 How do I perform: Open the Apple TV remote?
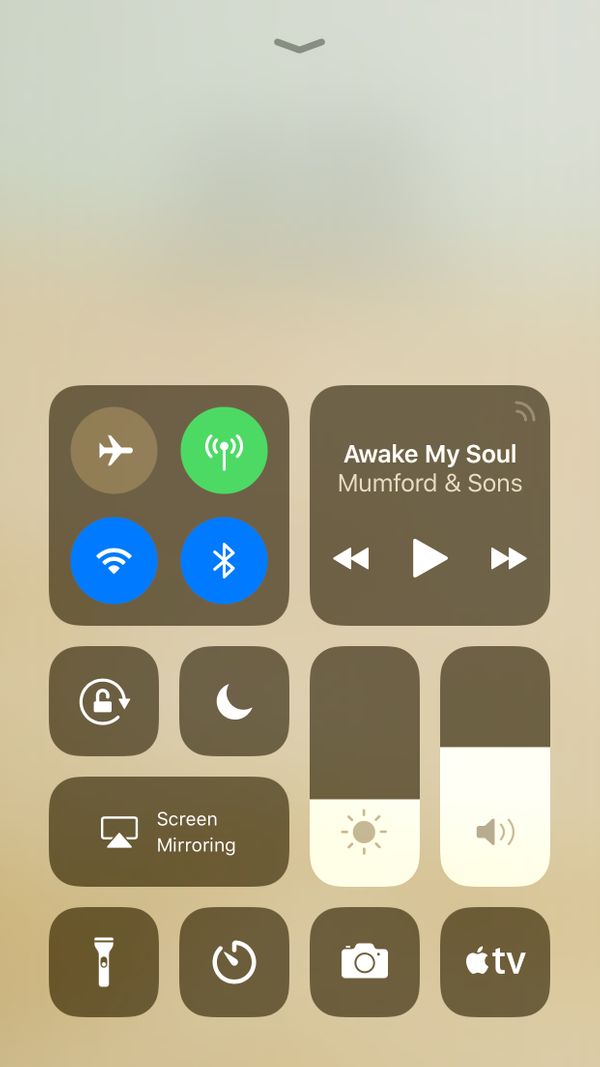pos(495,962)
